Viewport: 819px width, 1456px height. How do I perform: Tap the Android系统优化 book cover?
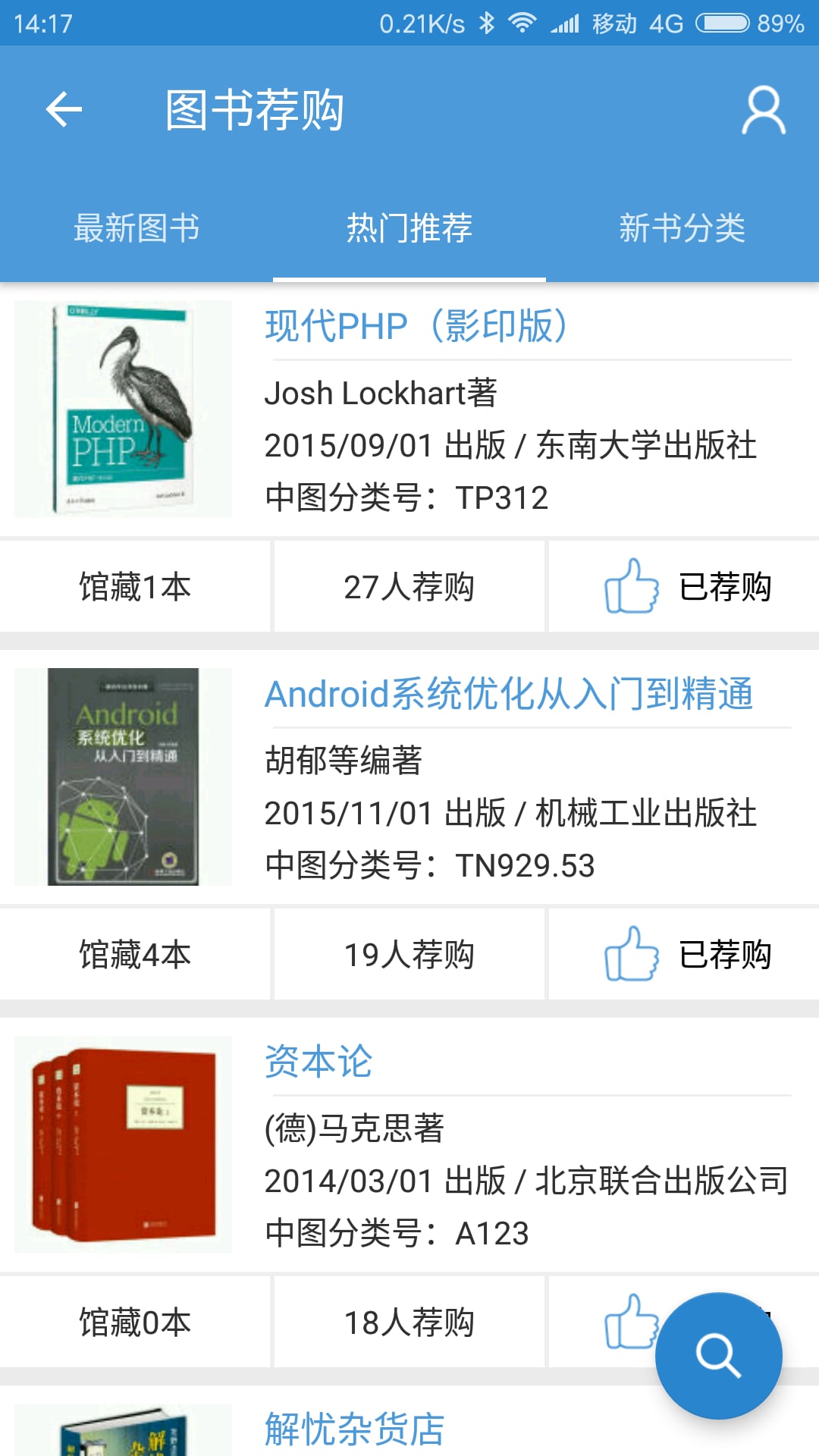pyautogui.click(x=123, y=777)
